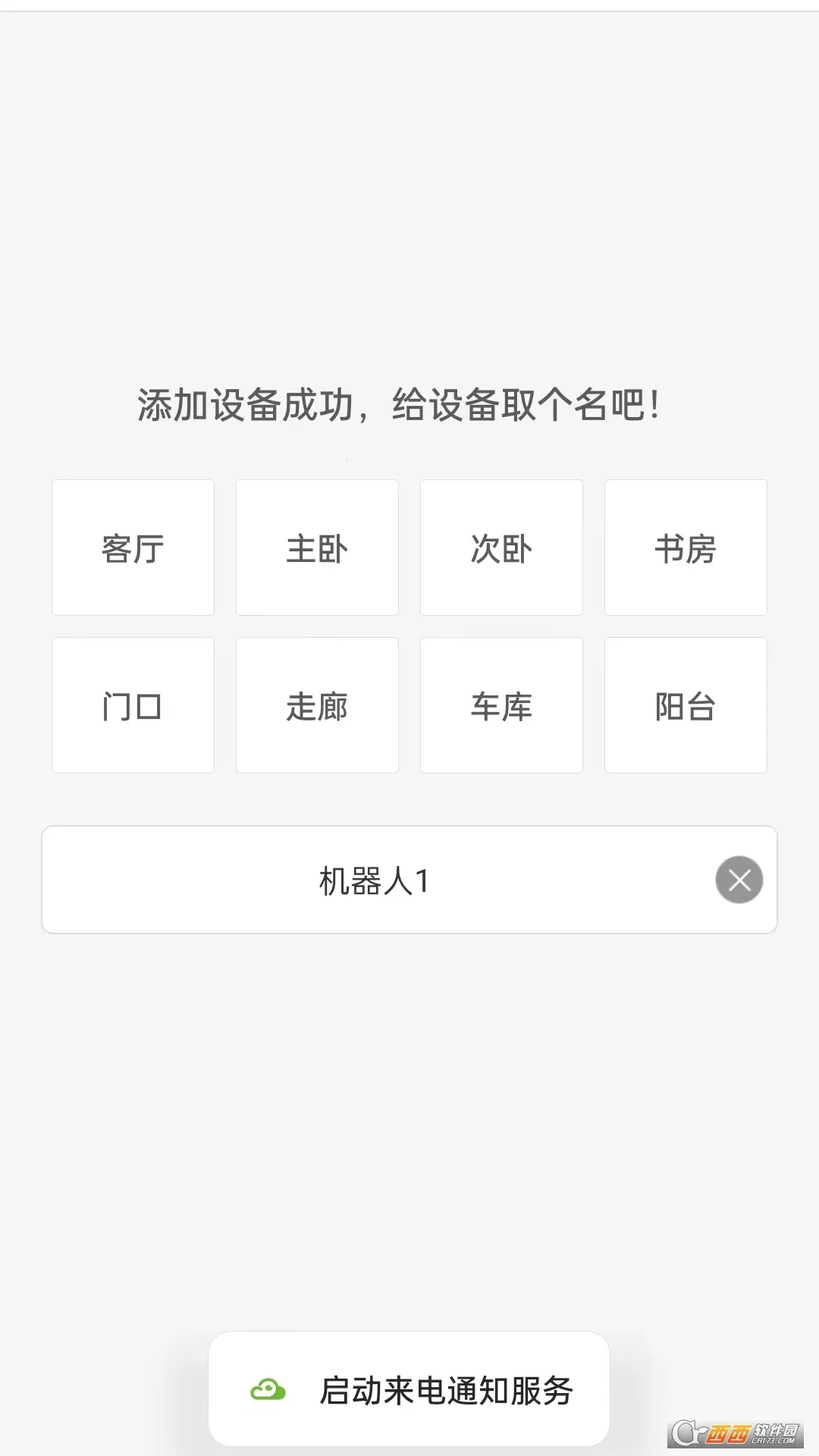Click 启动来电通知服务 button

[409, 1390]
